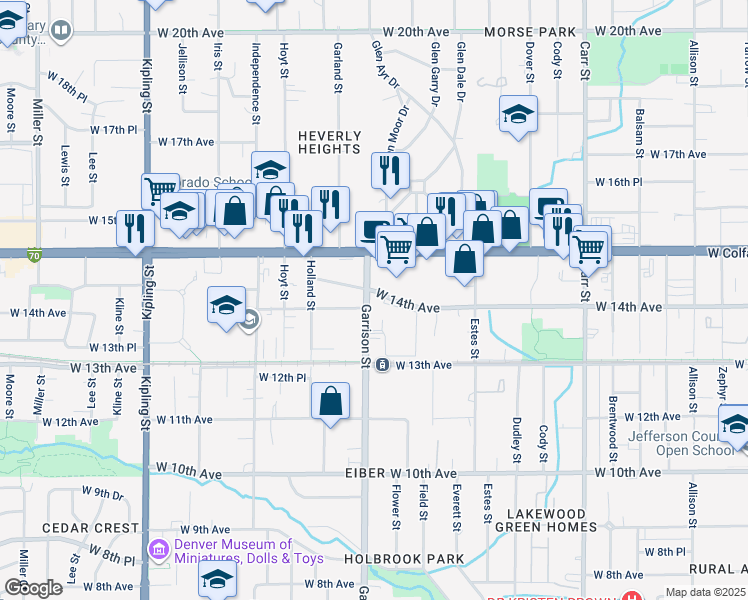
Task: Open the restaurant marker by Glen Moor Dr
Action: 390,175
